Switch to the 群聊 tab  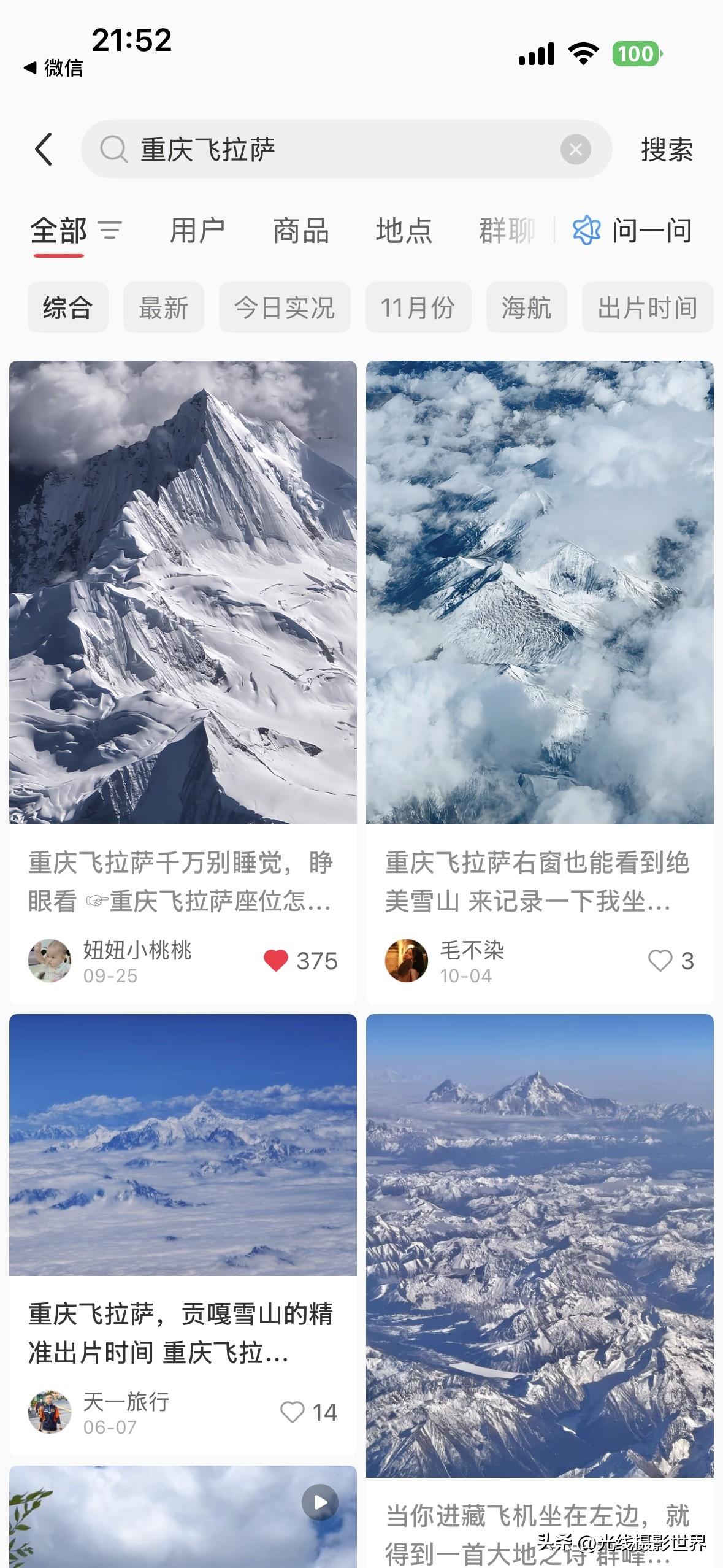507,231
